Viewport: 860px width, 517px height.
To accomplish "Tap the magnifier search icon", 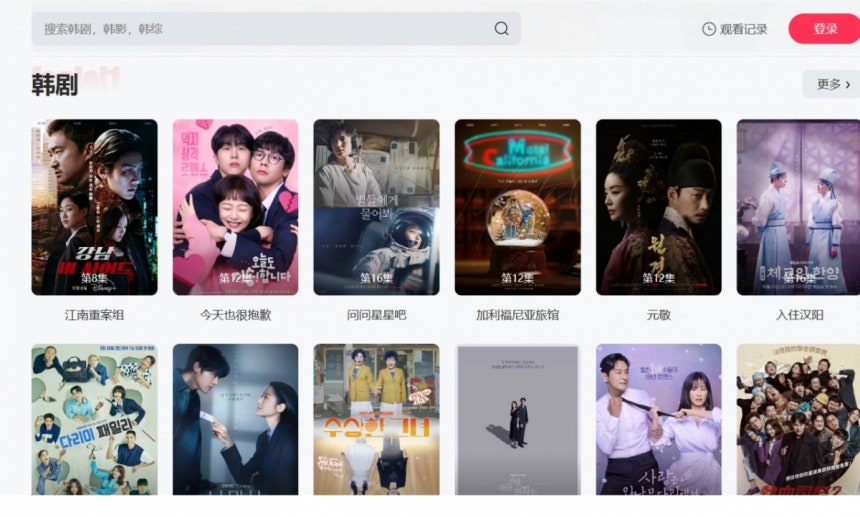I will tap(501, 29).
